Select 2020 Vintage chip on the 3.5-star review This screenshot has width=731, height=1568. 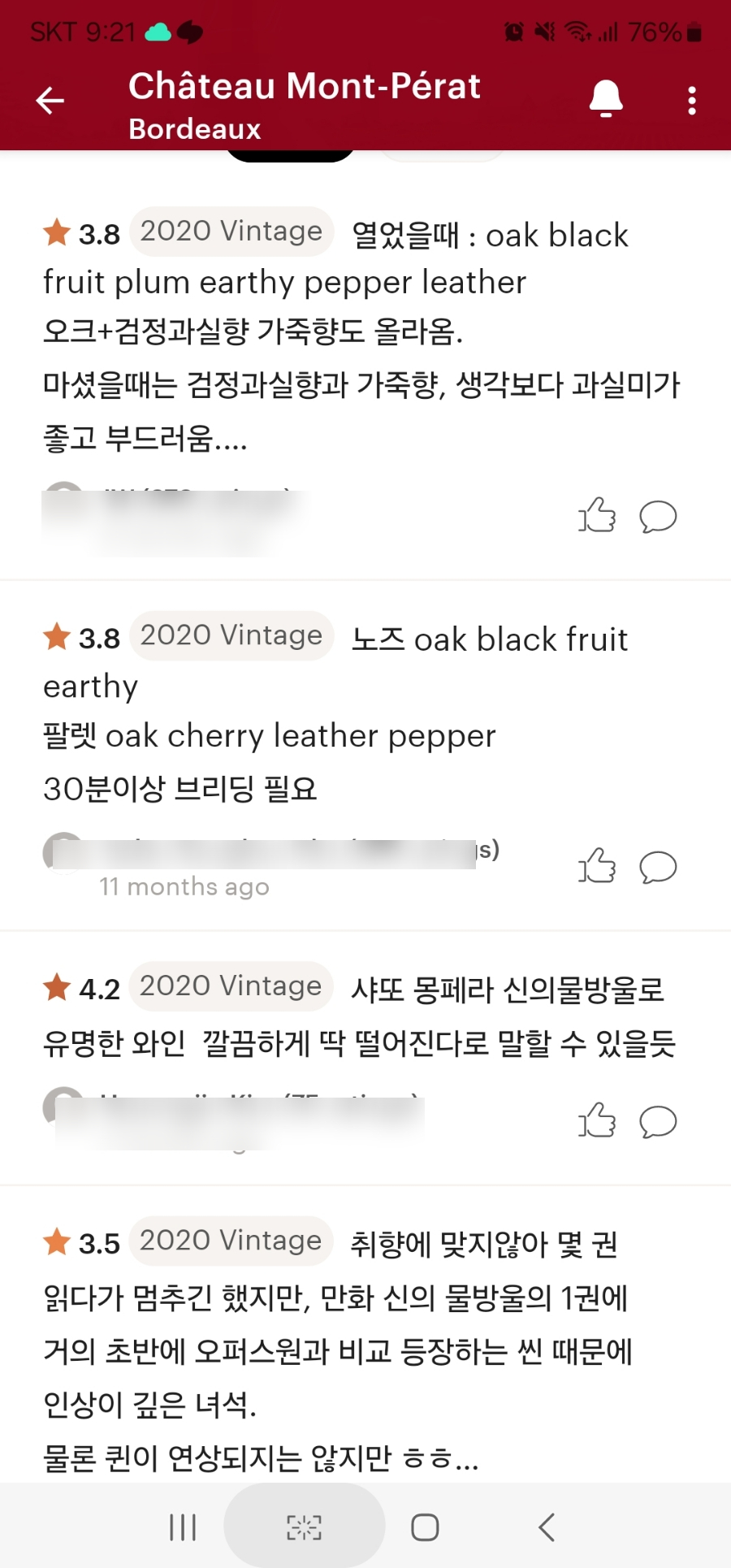coord(231,1241)
